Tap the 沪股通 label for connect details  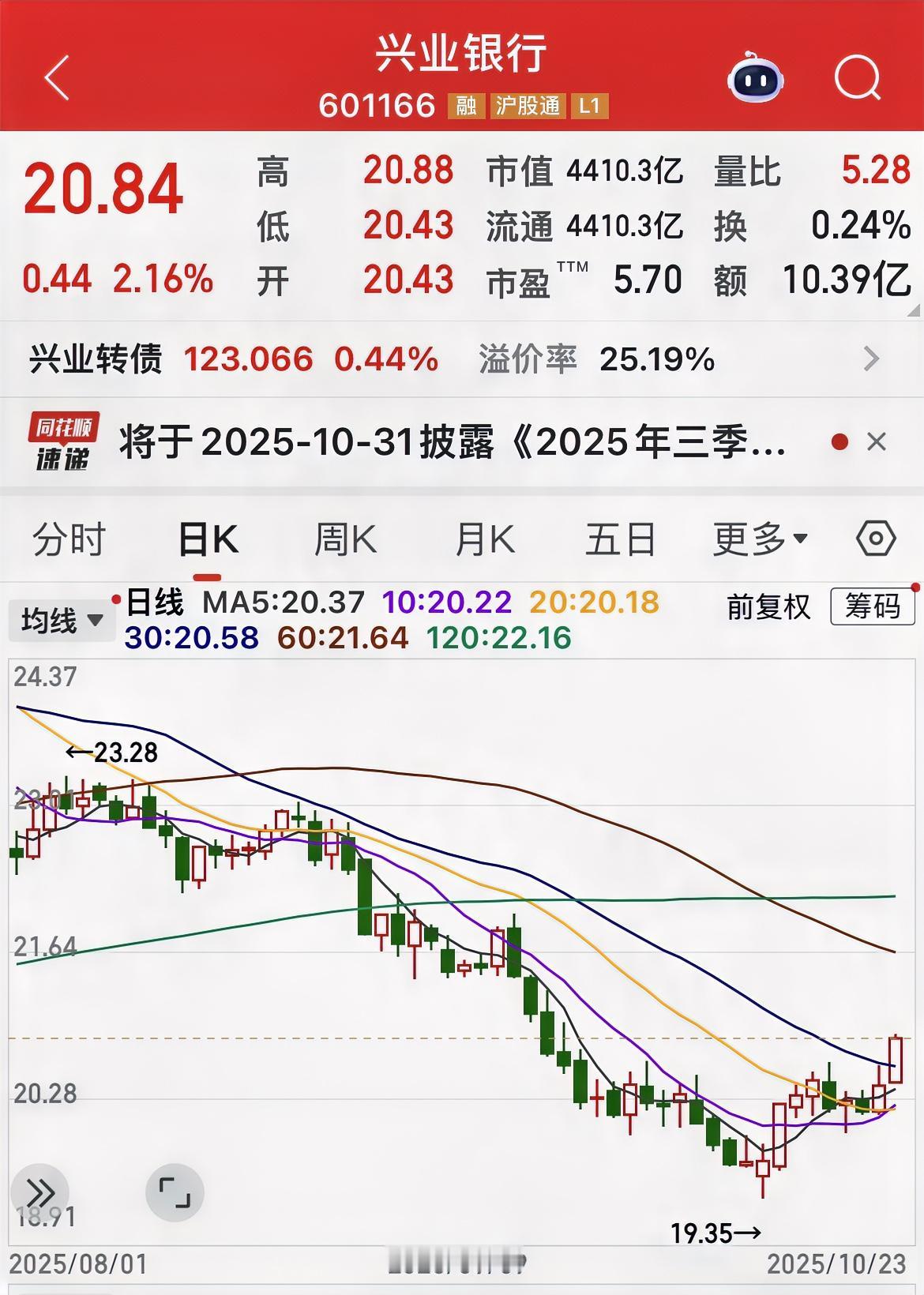(530, 107)
